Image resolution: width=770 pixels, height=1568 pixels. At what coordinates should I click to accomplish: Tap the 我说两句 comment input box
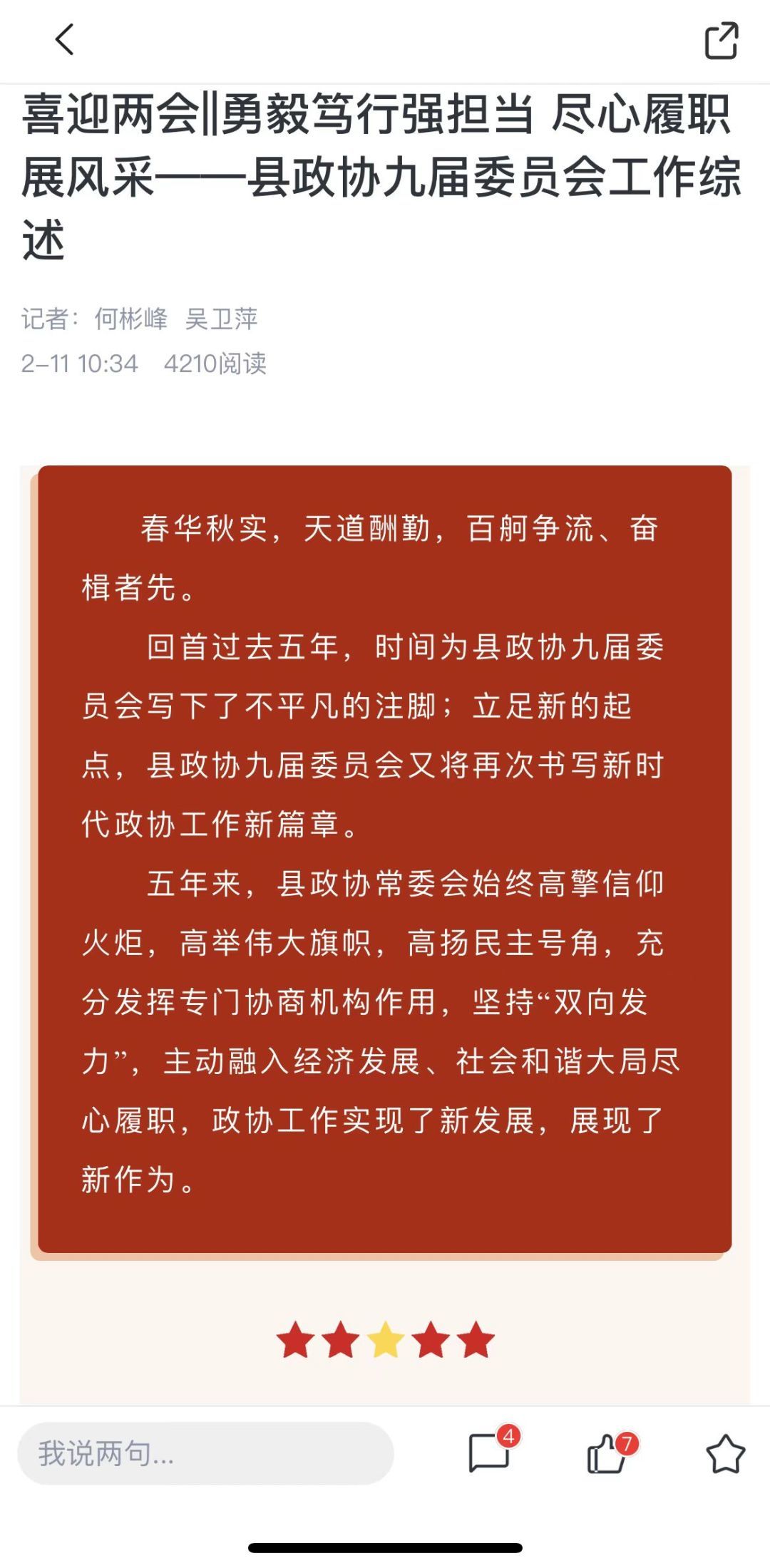point(205,1453)
